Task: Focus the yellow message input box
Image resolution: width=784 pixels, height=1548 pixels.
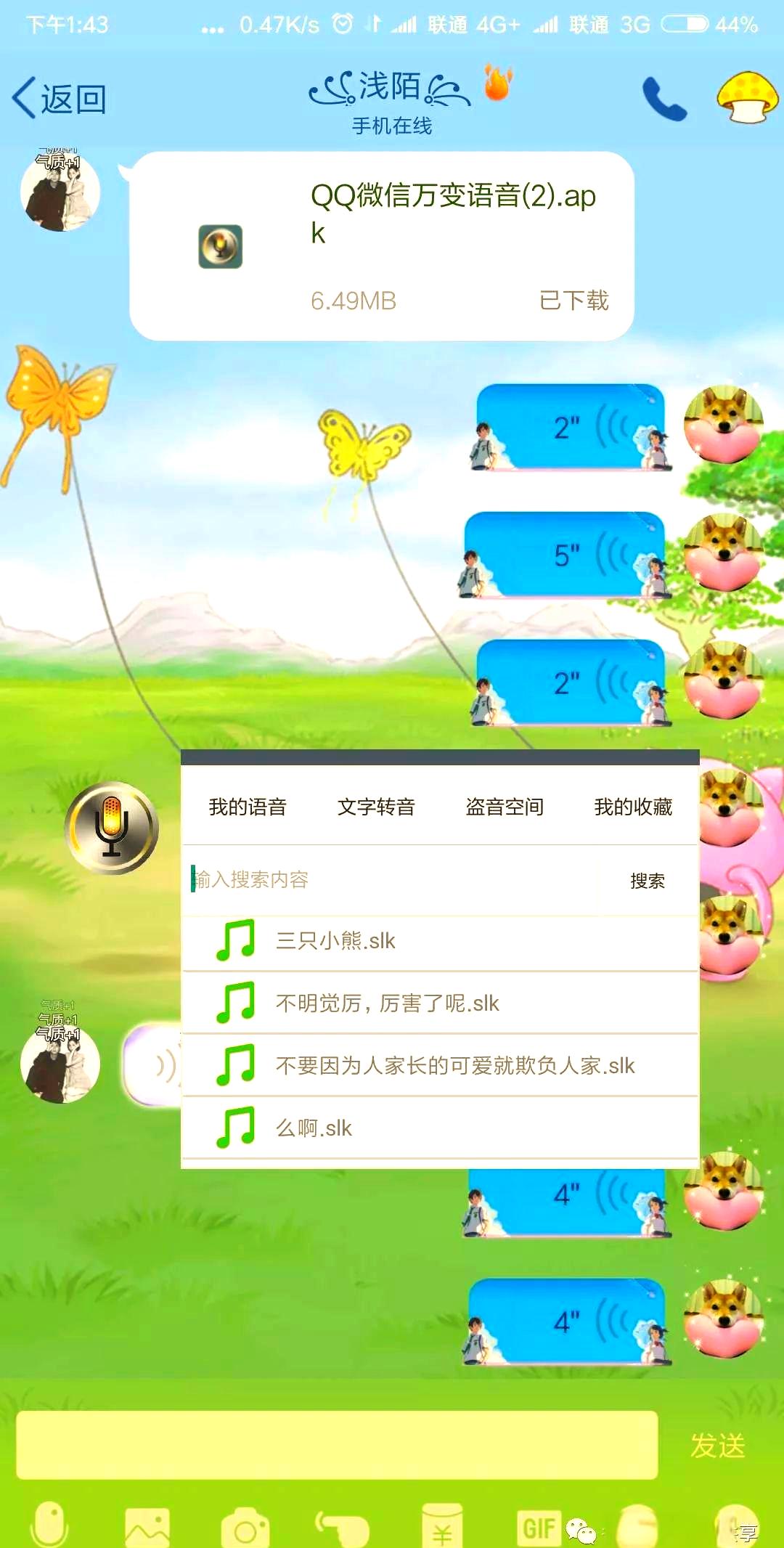Action: 337,1445
